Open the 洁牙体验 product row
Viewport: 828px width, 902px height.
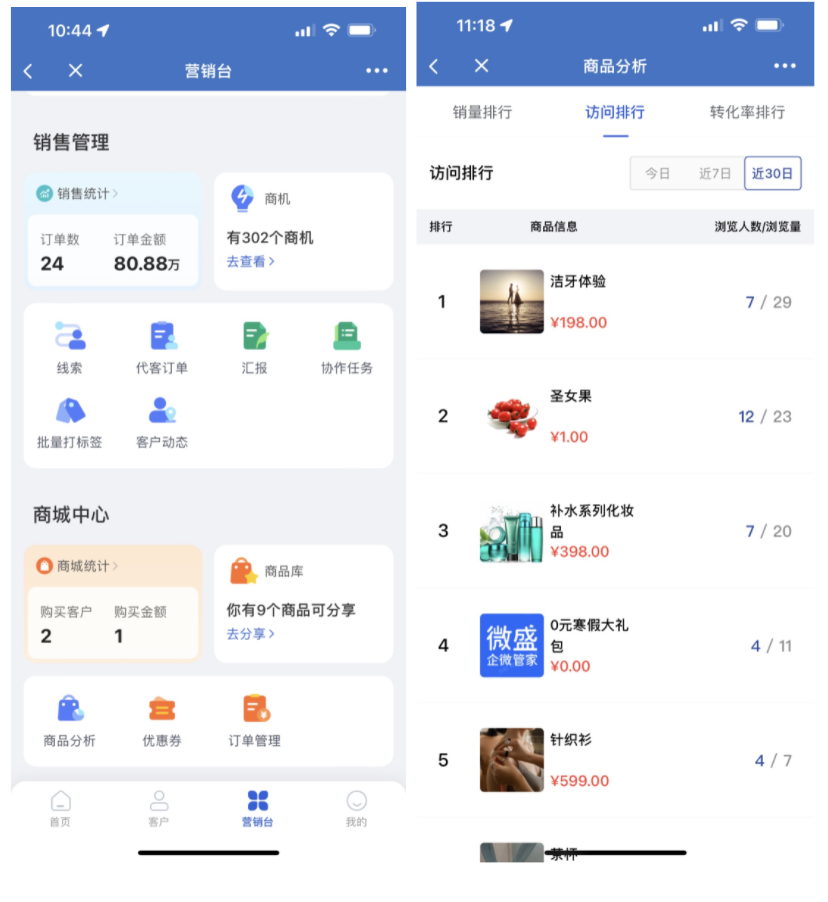coord(615,302)
